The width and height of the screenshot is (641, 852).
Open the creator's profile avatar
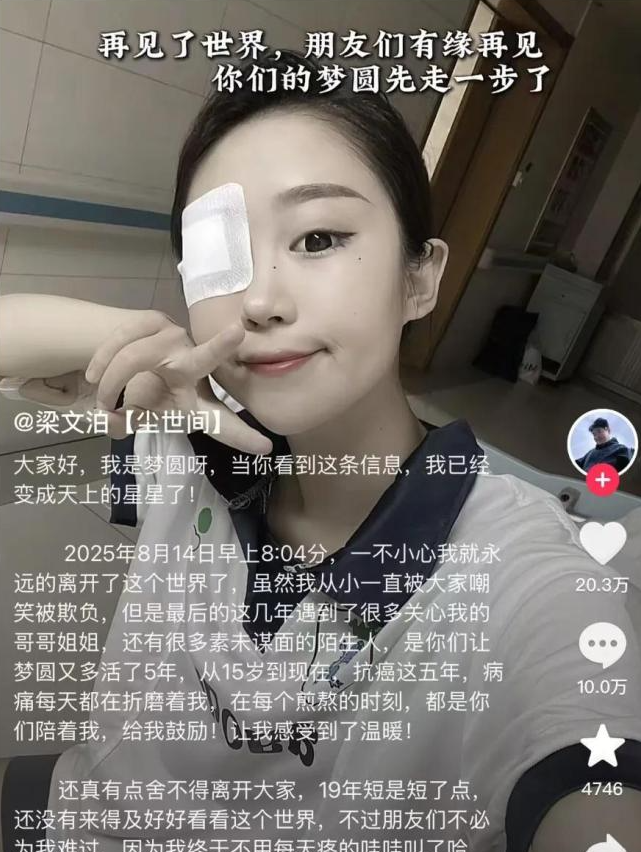point(602,441)
